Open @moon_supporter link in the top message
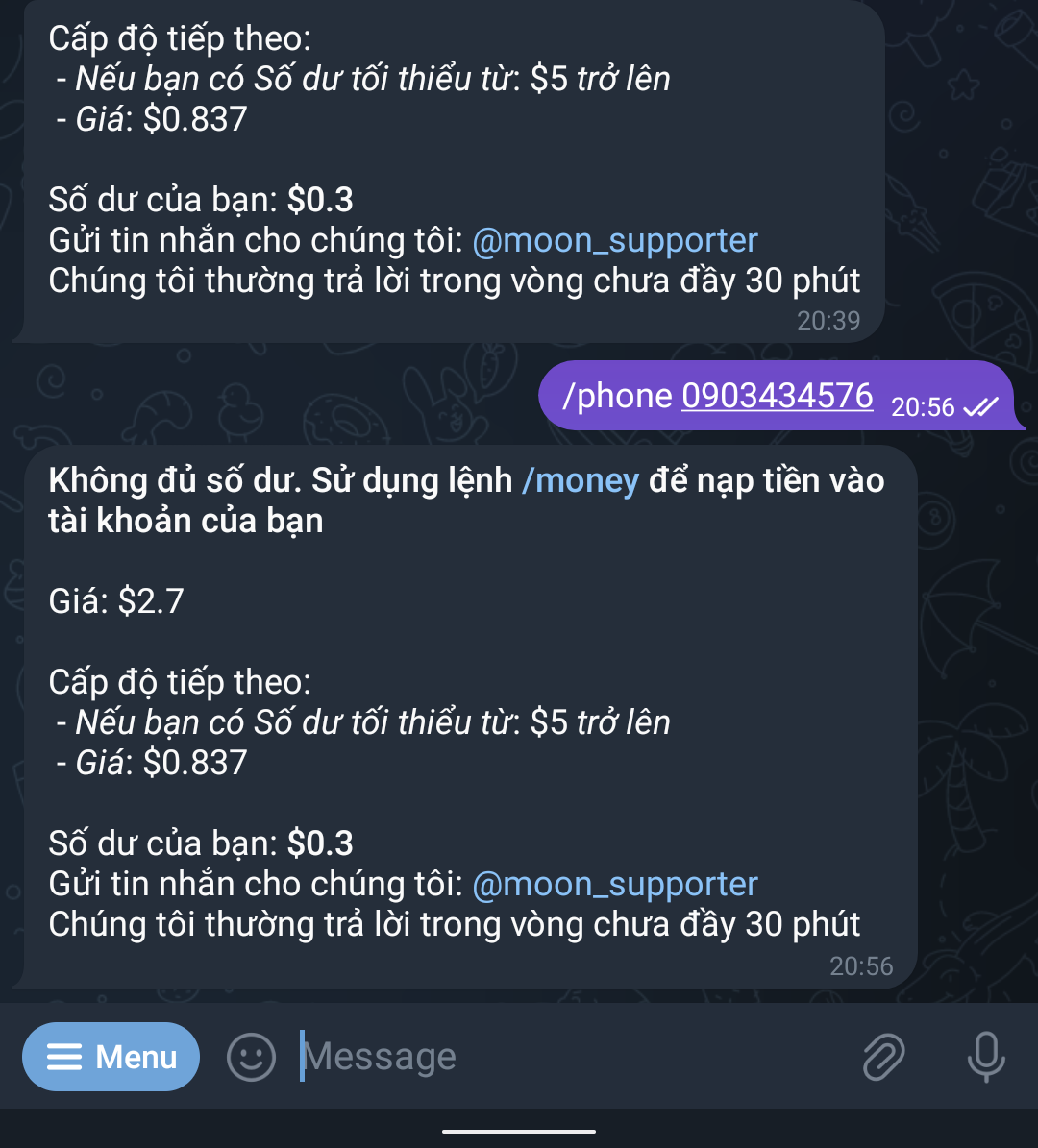 (615, 240)
